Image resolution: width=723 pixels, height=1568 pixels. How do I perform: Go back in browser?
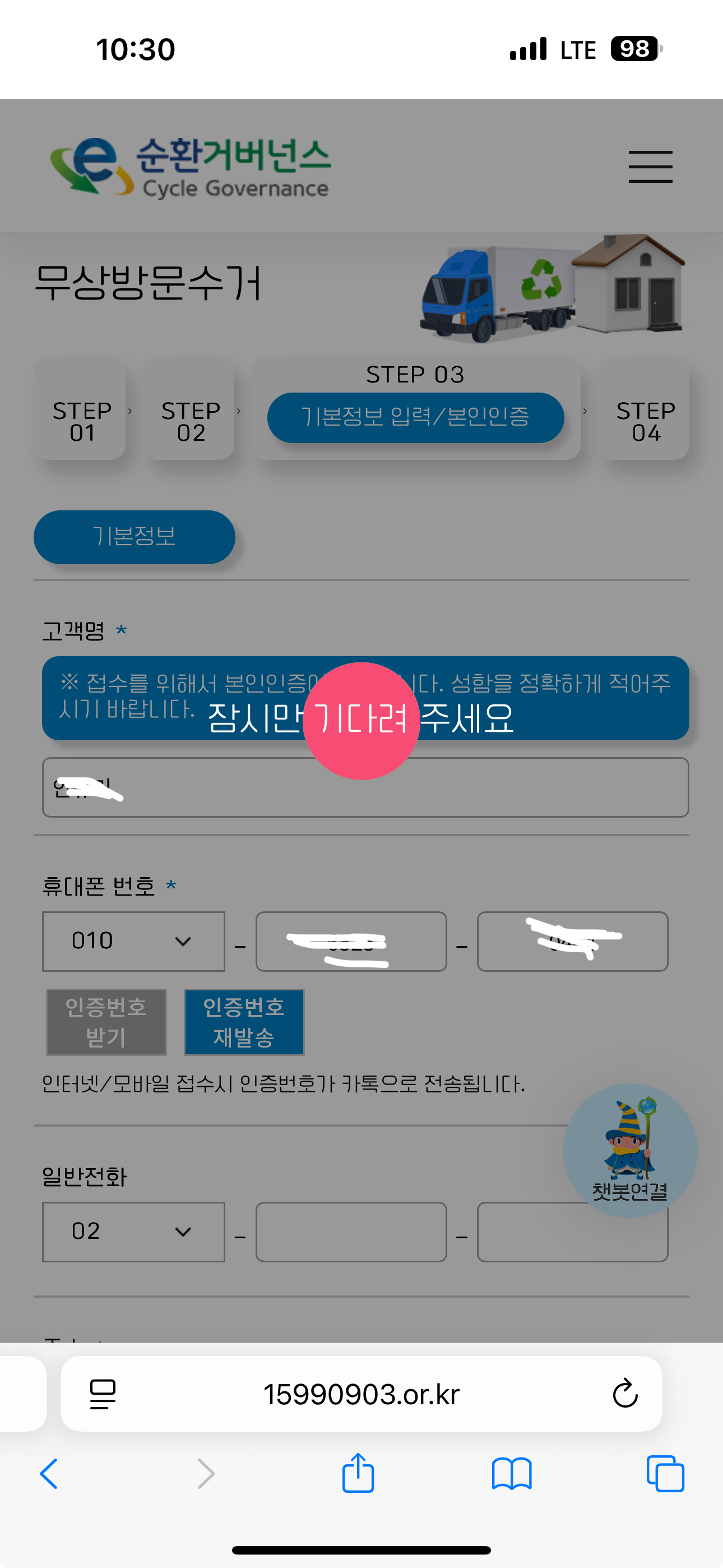coord(49,1474)
